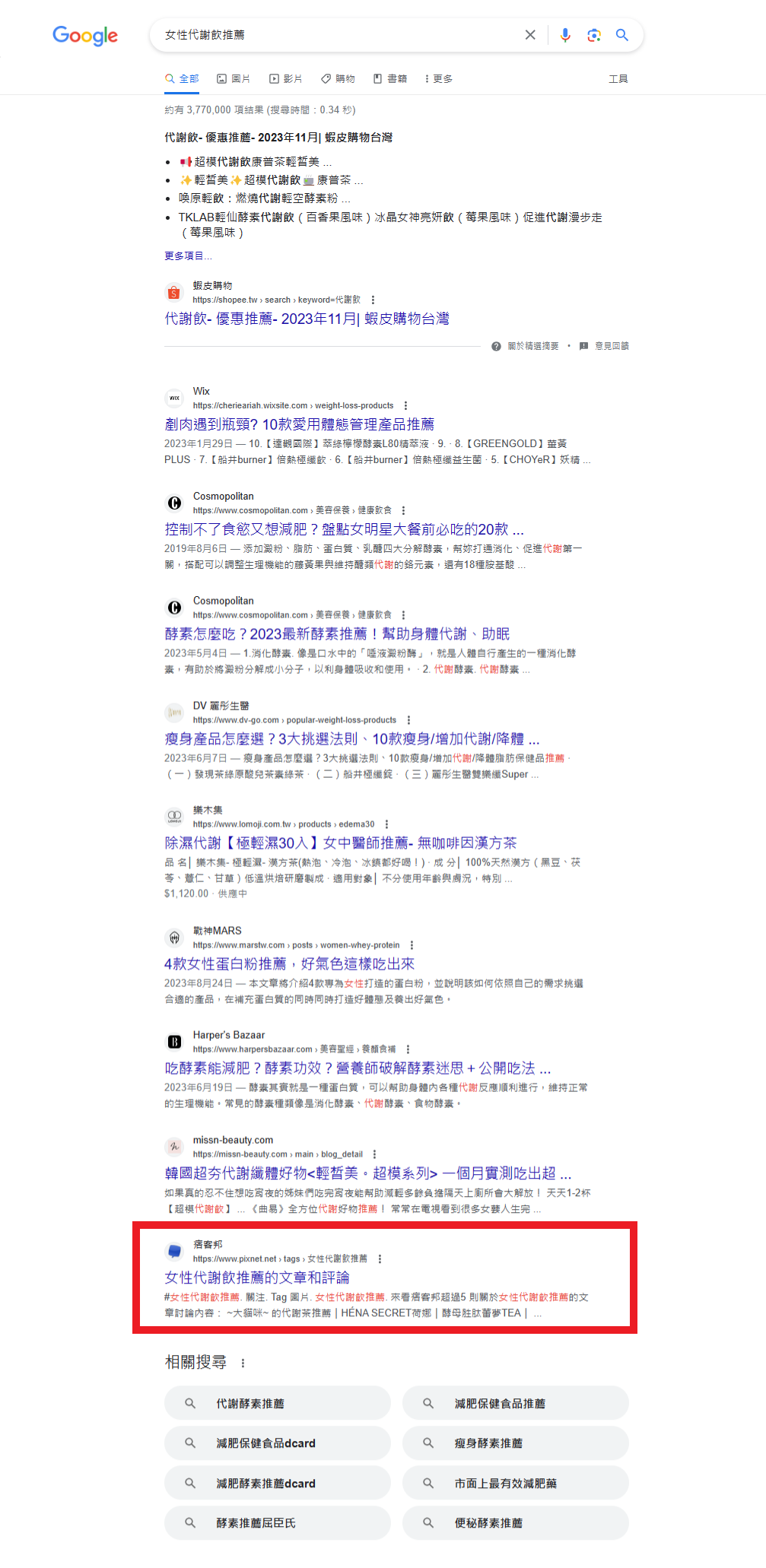This screenshot has height=1568, width=766.
Task: Expand 更多項目 in the featured snippet
Action: pyautogui.click(x=188, y=256)
